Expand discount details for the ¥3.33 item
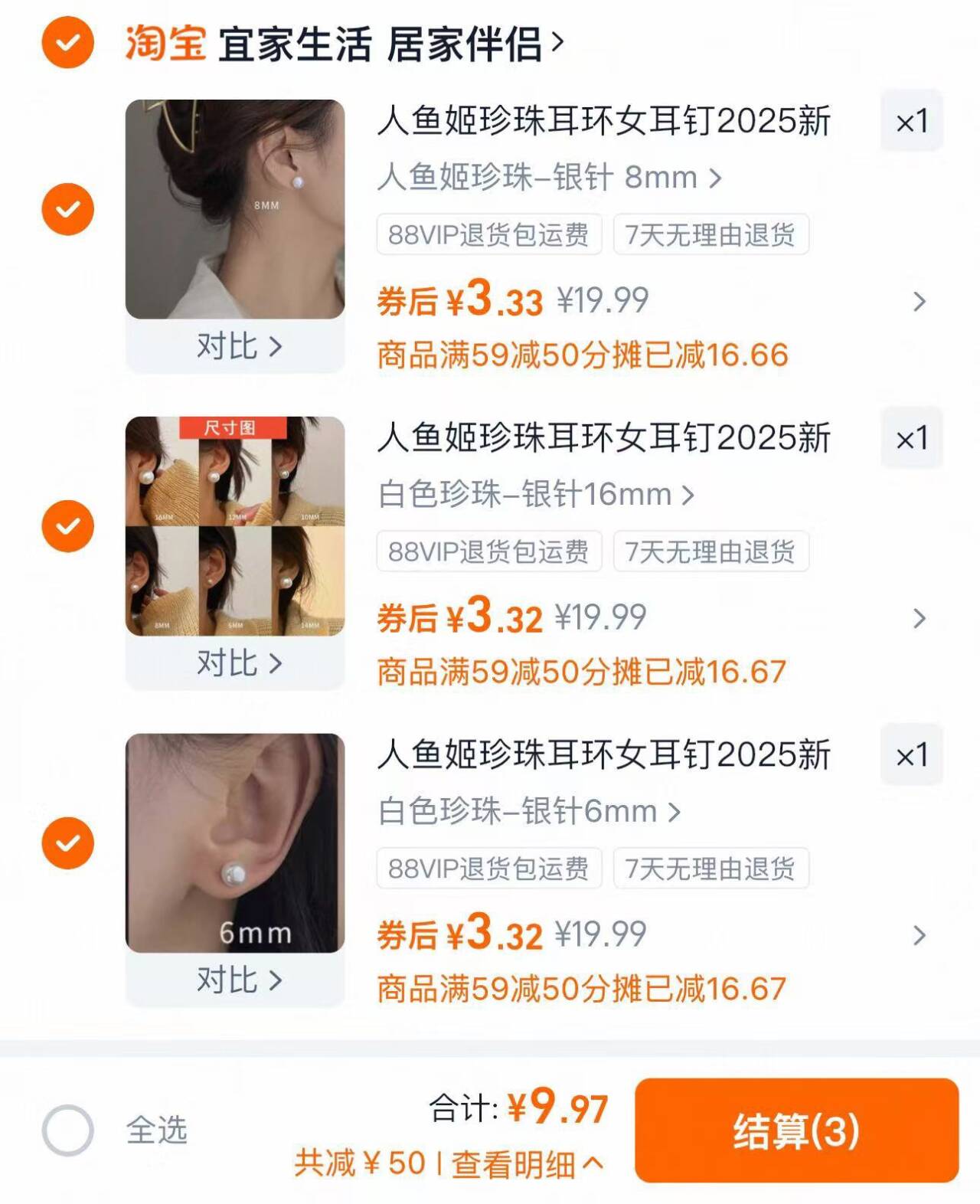The width and height of the screenshot is (980, 1204). [x=919, y=302]
